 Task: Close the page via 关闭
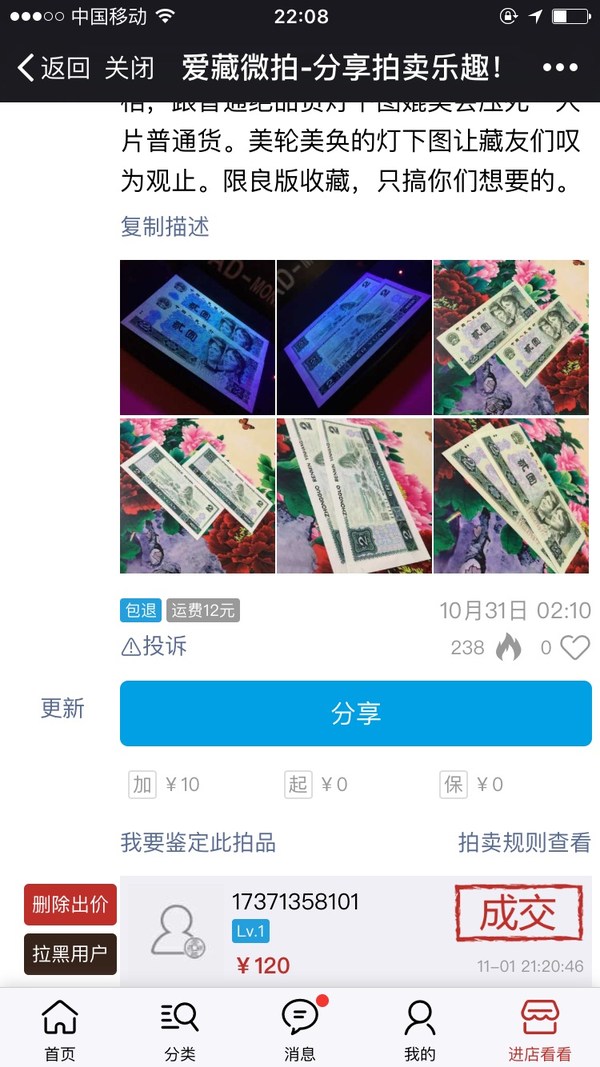pos(130,69)
